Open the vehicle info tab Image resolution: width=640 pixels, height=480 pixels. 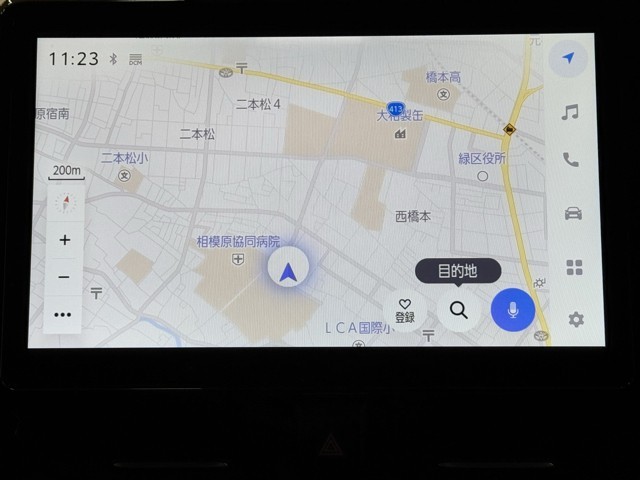(572, 213)
